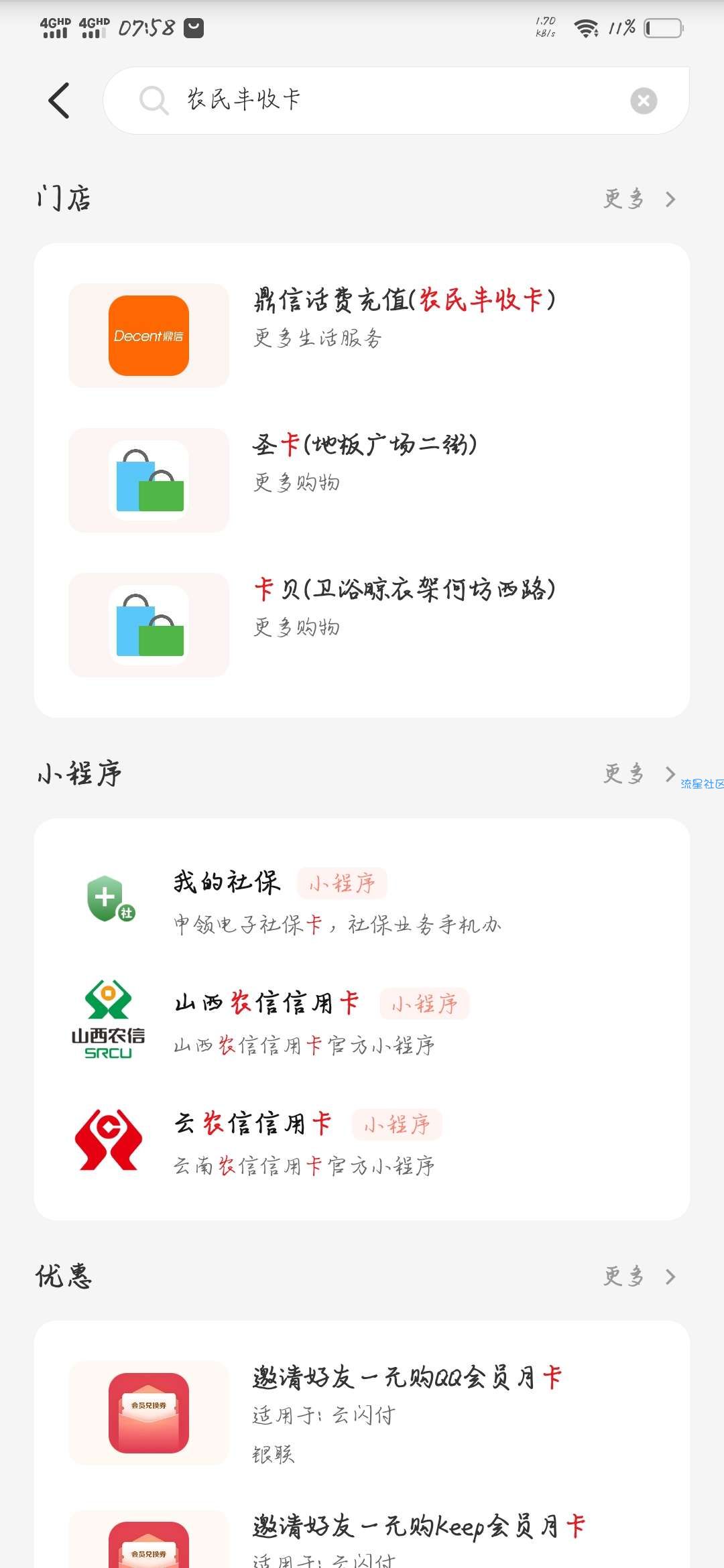The height and width of the screenshot is (1568, 724).
Task: Open the 我的社保 mini program
Action: (x=362, y=899)
